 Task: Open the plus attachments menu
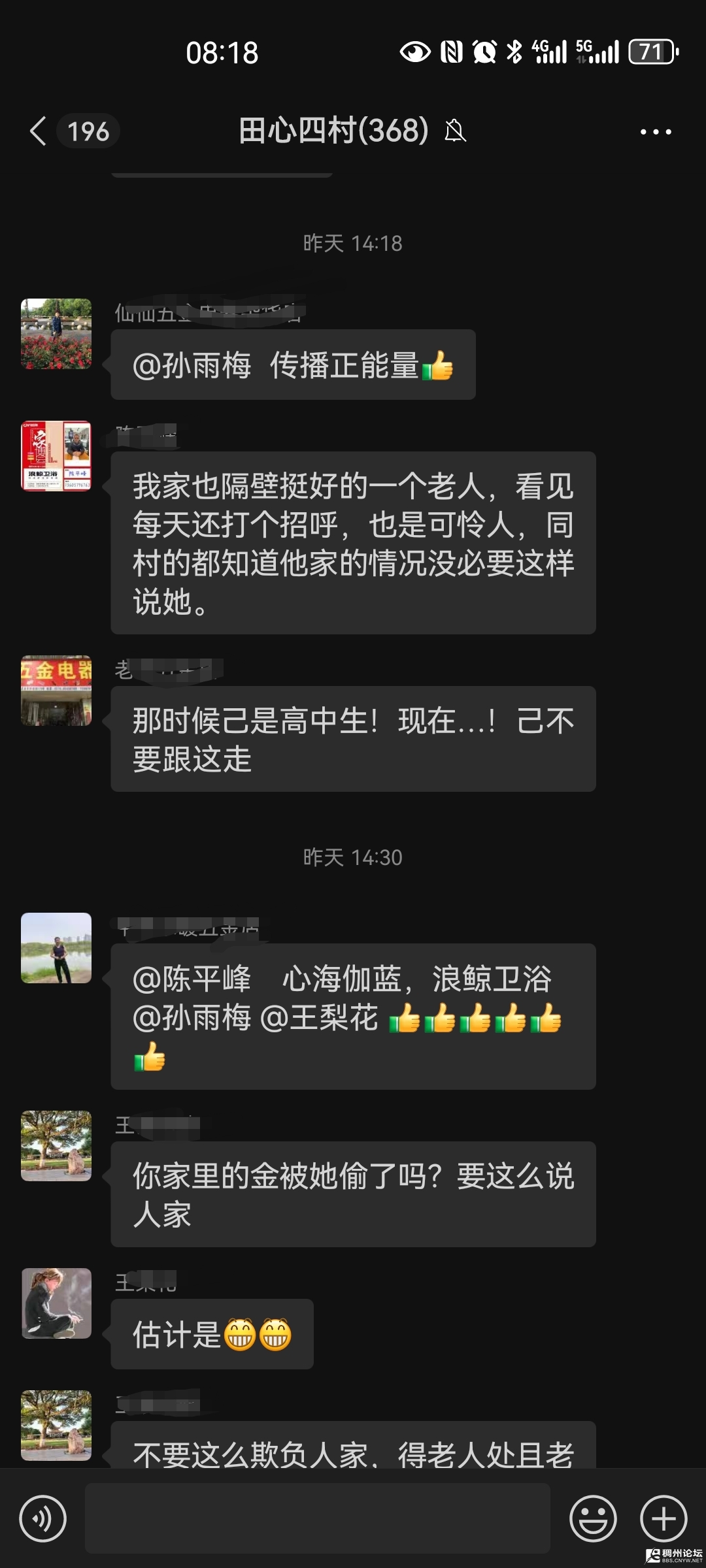tap(664, 1518)
